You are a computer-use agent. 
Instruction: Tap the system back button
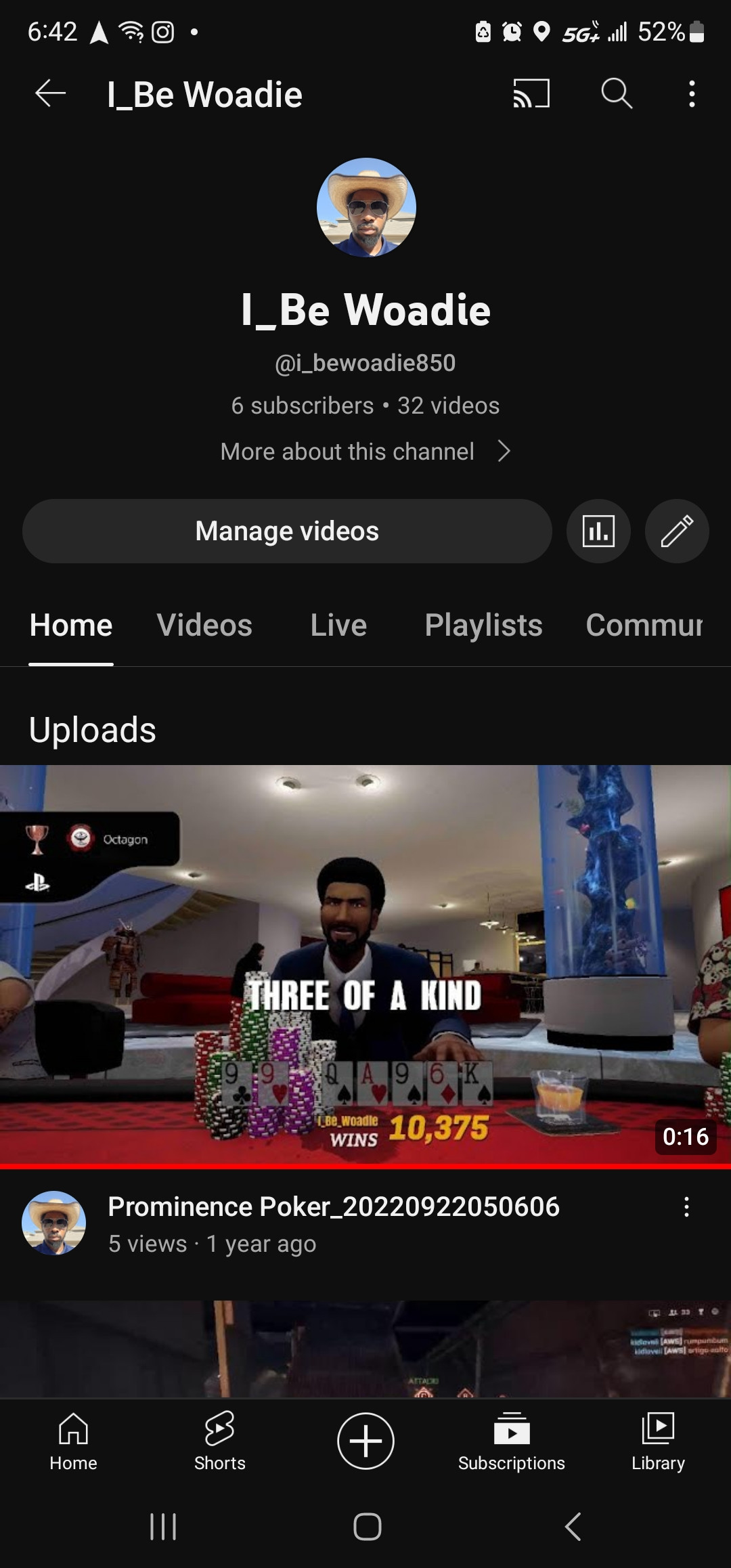pos(573,1527)
